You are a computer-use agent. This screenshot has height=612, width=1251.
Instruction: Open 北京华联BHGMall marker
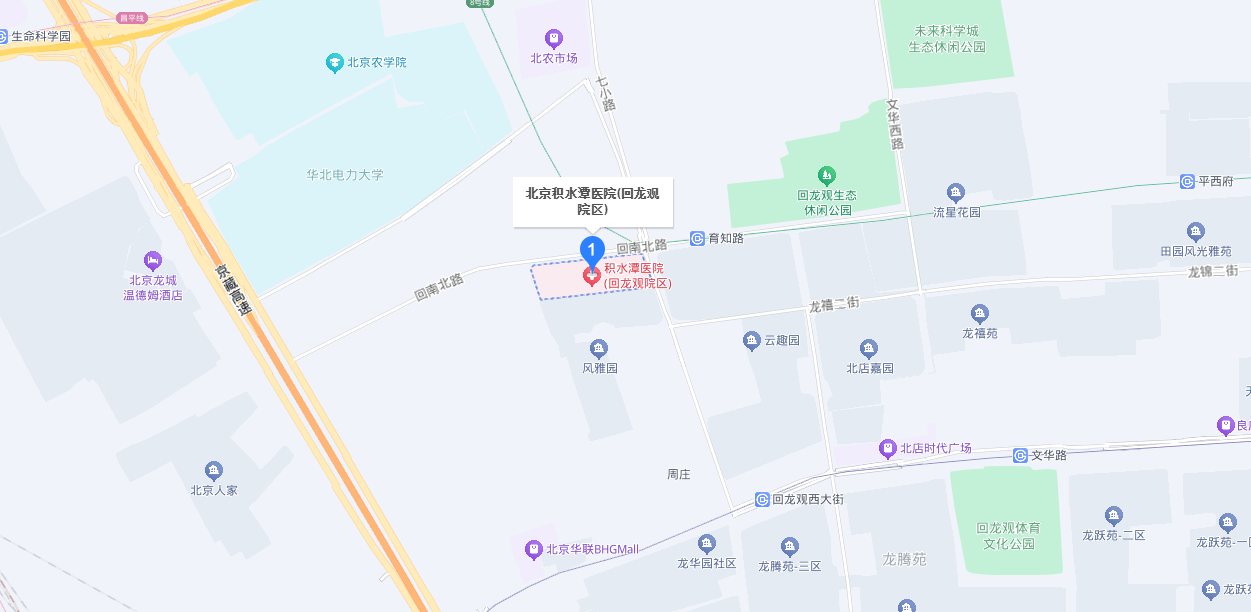click(x=534, y=549)
